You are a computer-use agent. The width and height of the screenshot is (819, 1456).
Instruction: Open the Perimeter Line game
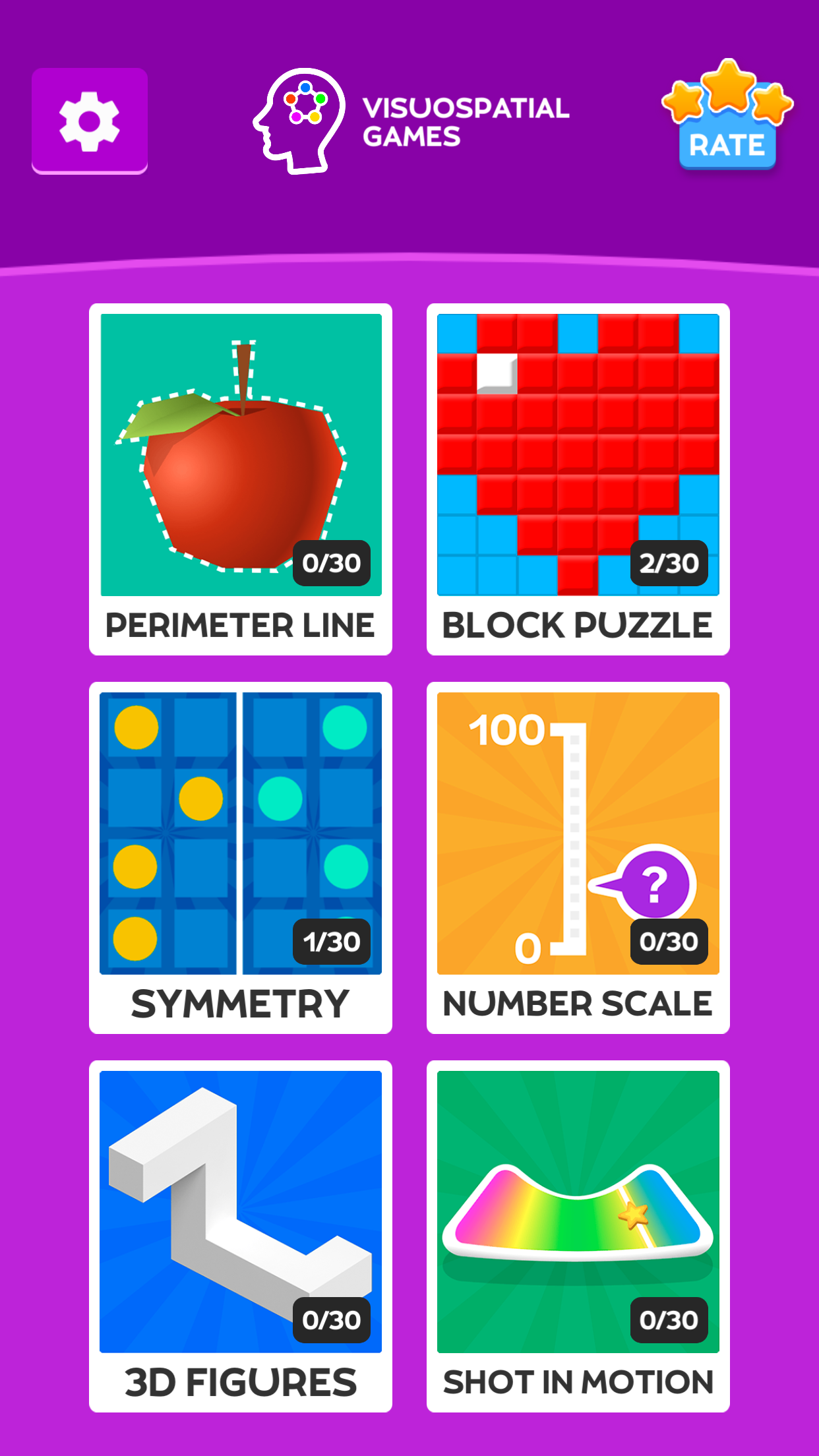point(241,479)
